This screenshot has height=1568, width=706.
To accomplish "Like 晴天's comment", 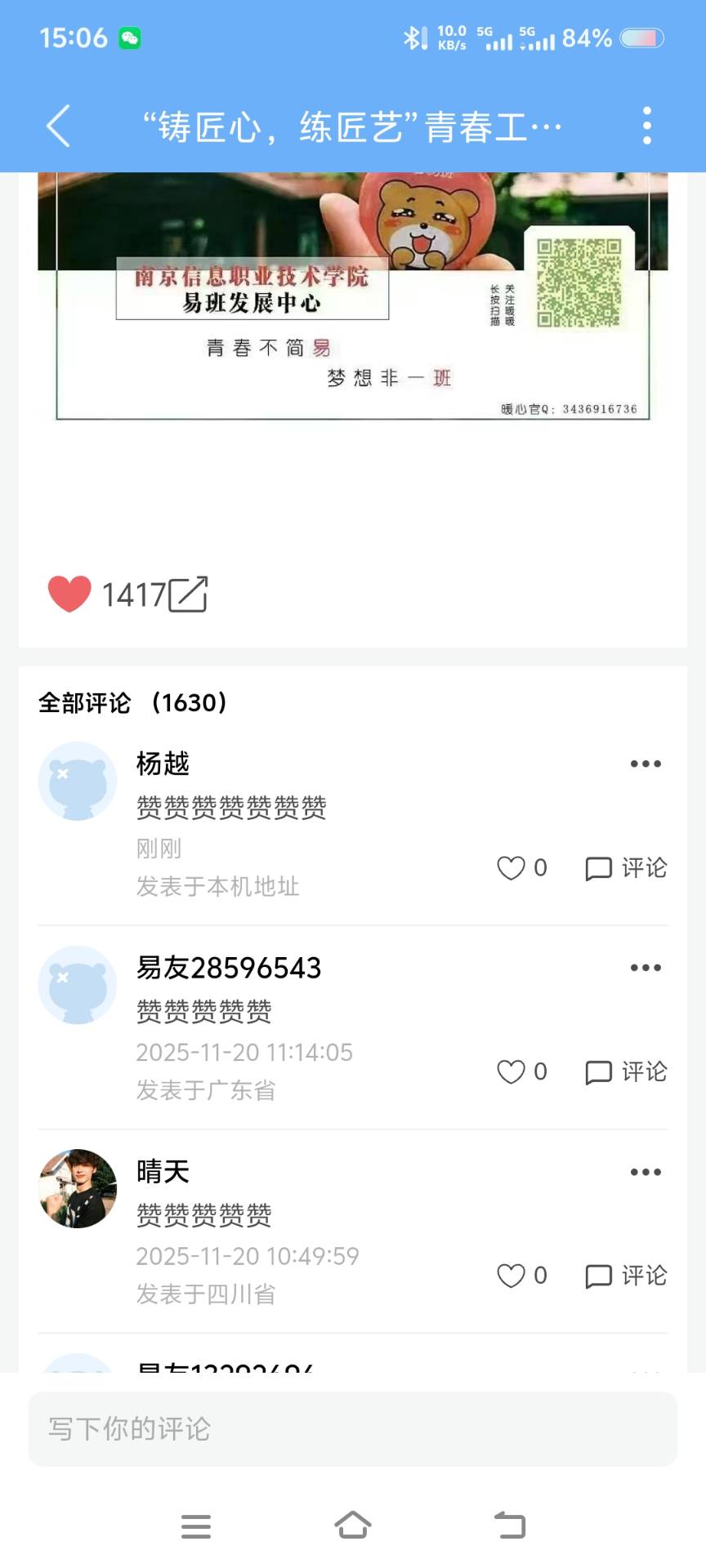I will (x=522, y=1276).
